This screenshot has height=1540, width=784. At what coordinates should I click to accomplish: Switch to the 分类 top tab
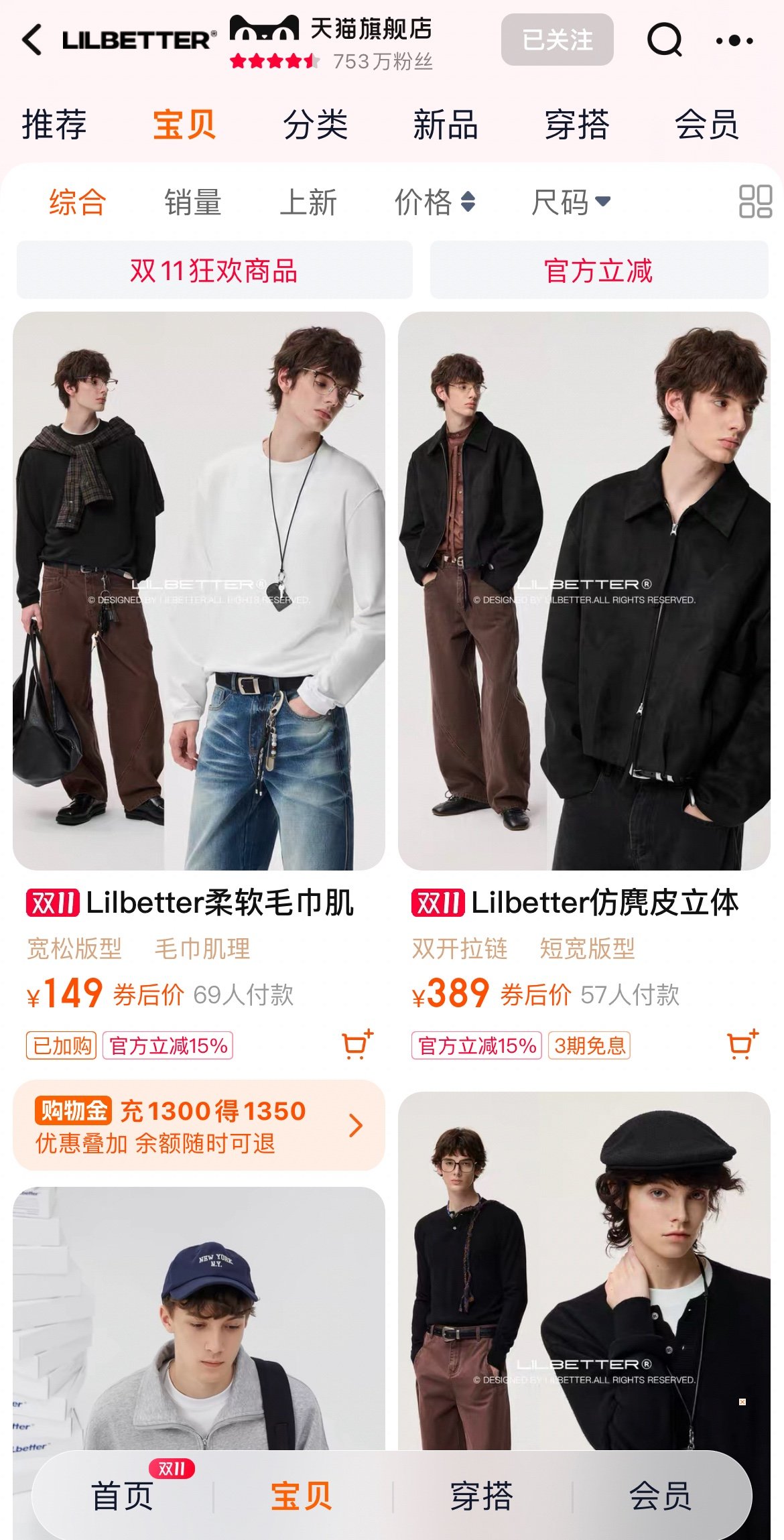point(315,125)
